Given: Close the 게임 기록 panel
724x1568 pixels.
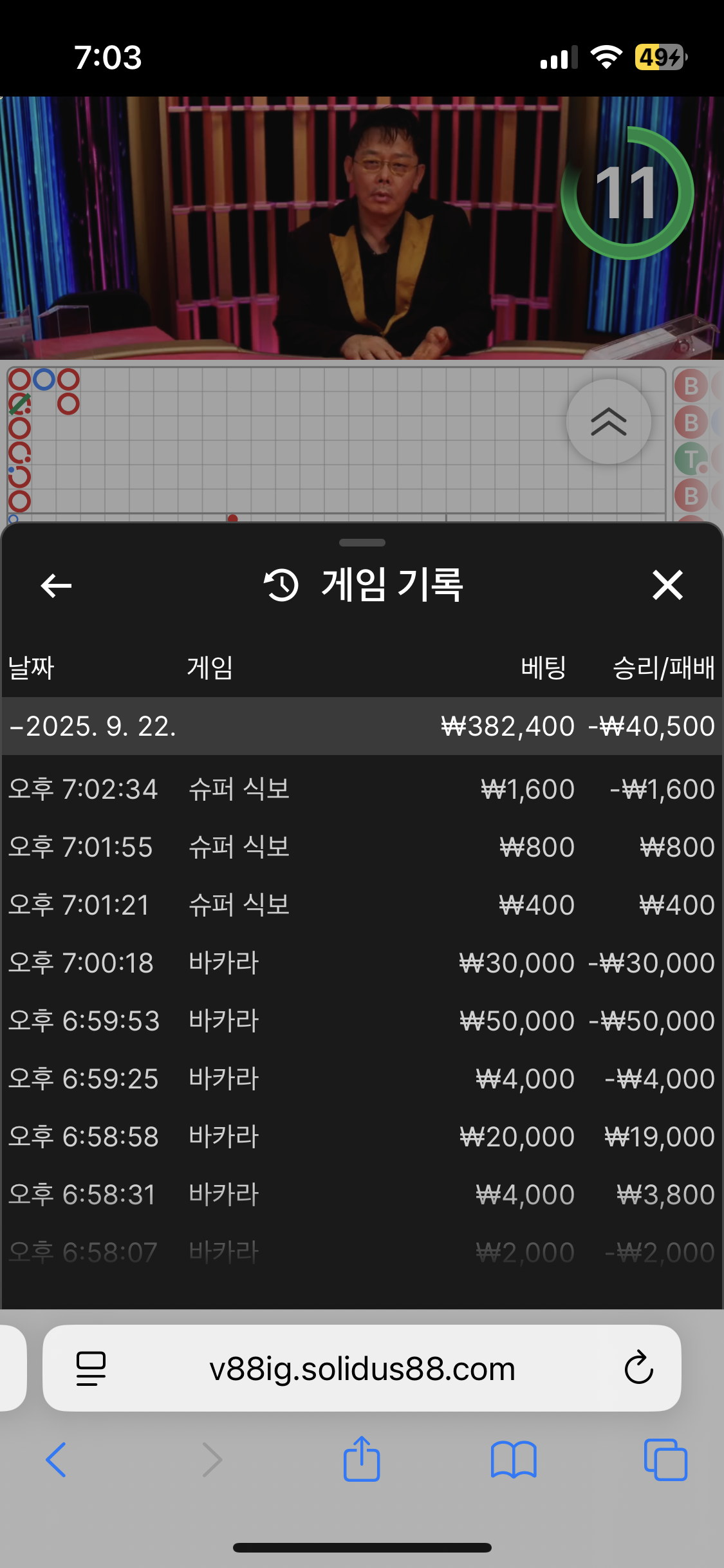Looking at the screenshot, I should point(667,585).
